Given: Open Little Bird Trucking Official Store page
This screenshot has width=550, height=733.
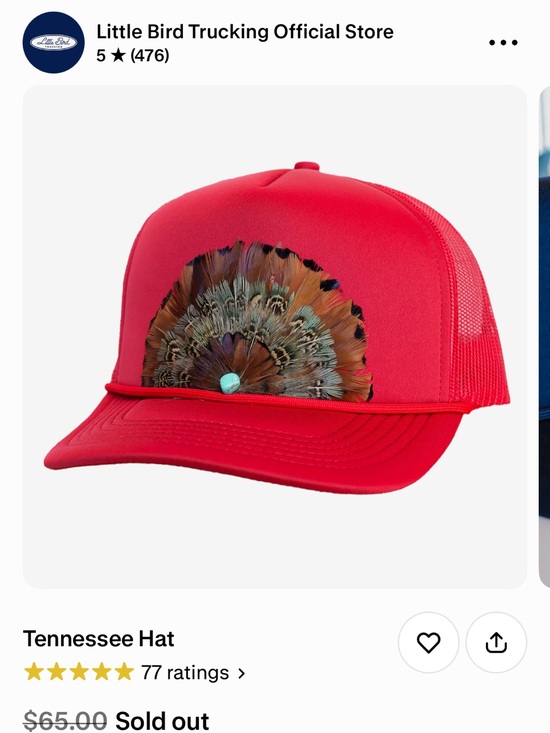Looking at the screenshot, I should 244,32.
